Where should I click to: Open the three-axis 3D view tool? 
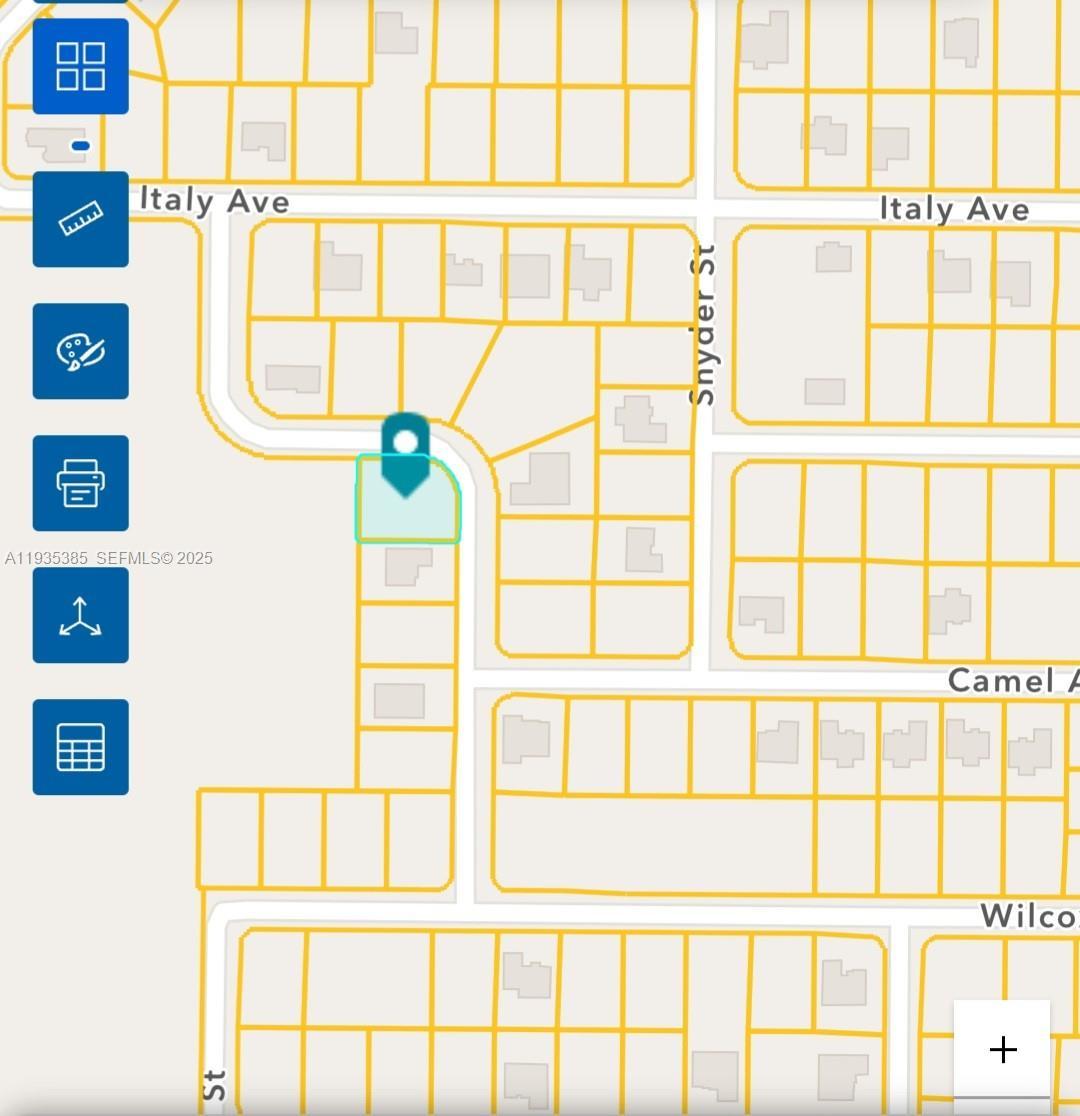coord(80,615)
